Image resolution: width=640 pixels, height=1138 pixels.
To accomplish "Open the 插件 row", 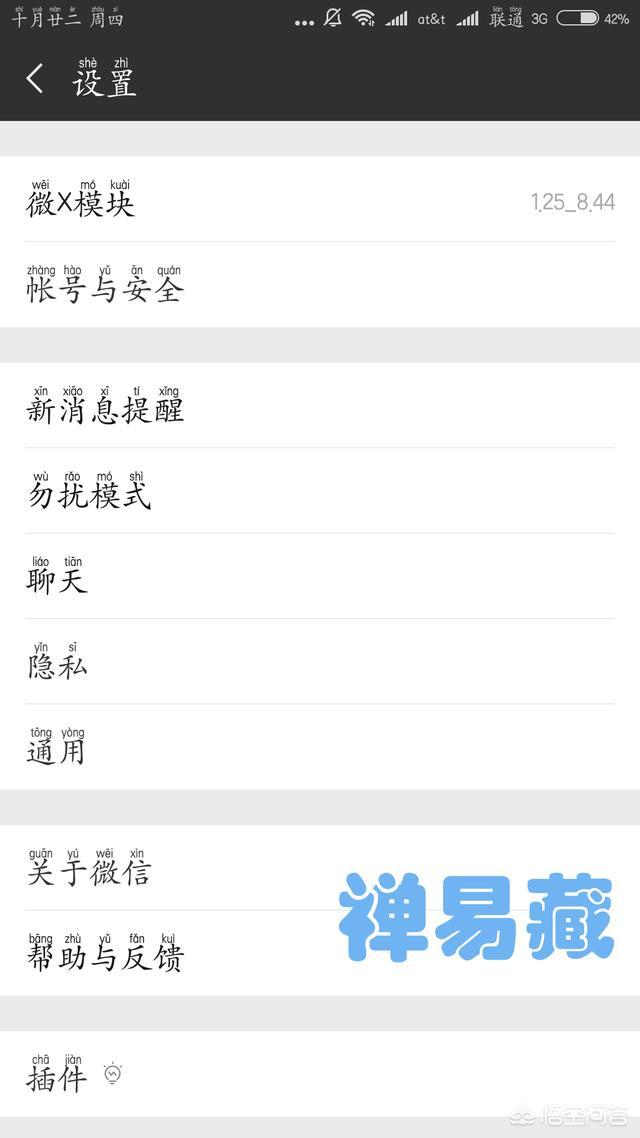I will pyautogui.click(x=320, y=1074).
